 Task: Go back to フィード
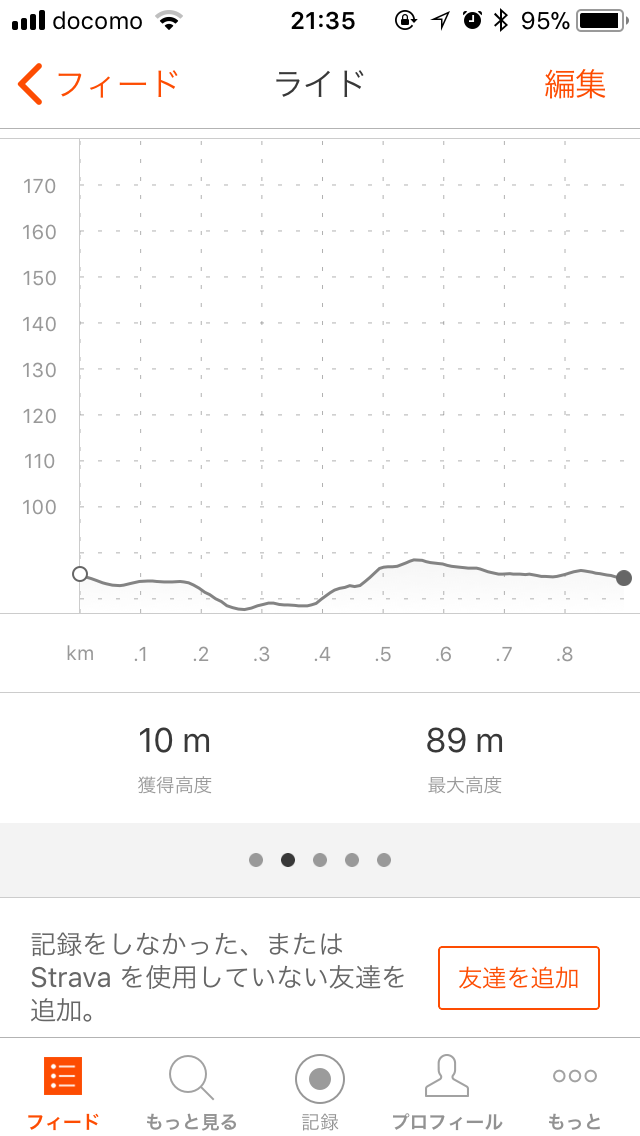(x=97, y=84)
